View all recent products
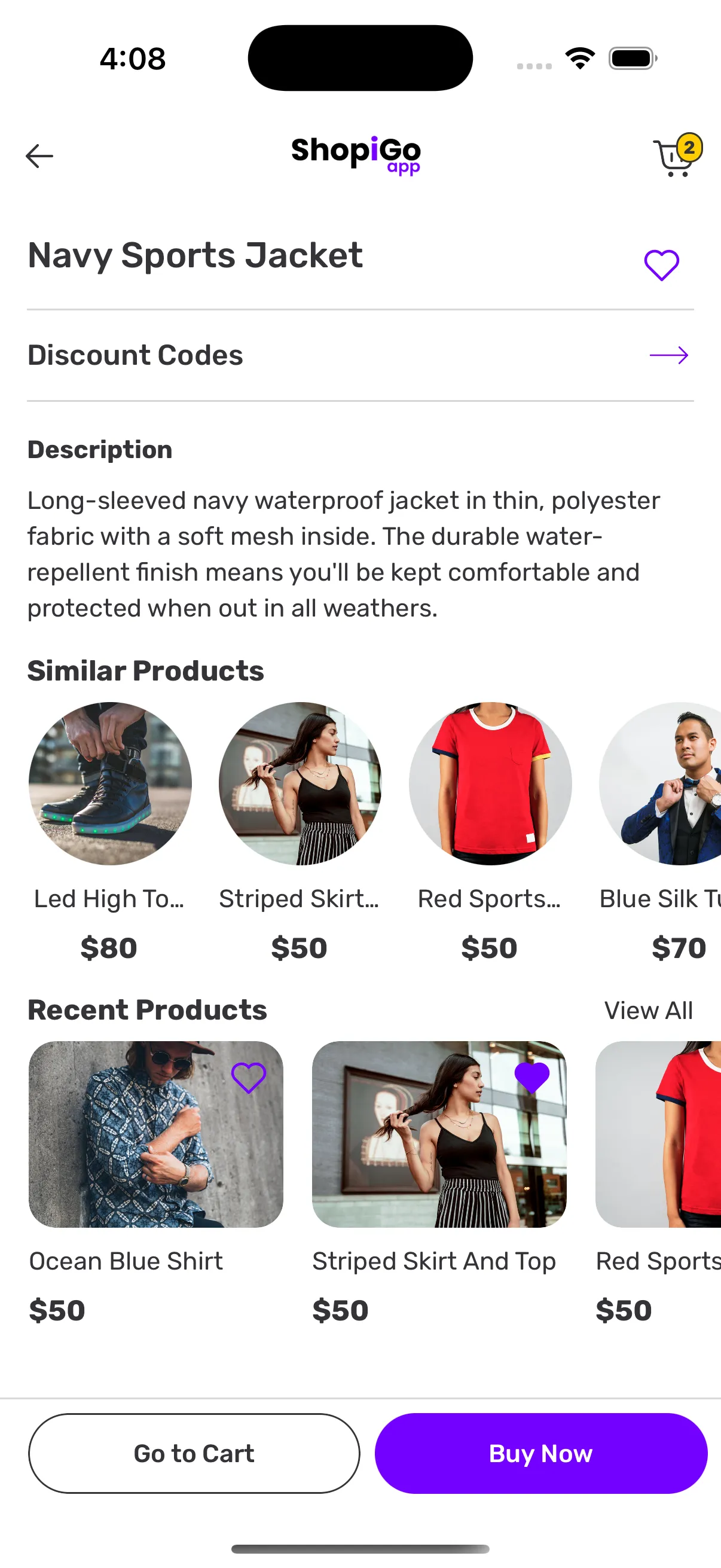 648,1011
